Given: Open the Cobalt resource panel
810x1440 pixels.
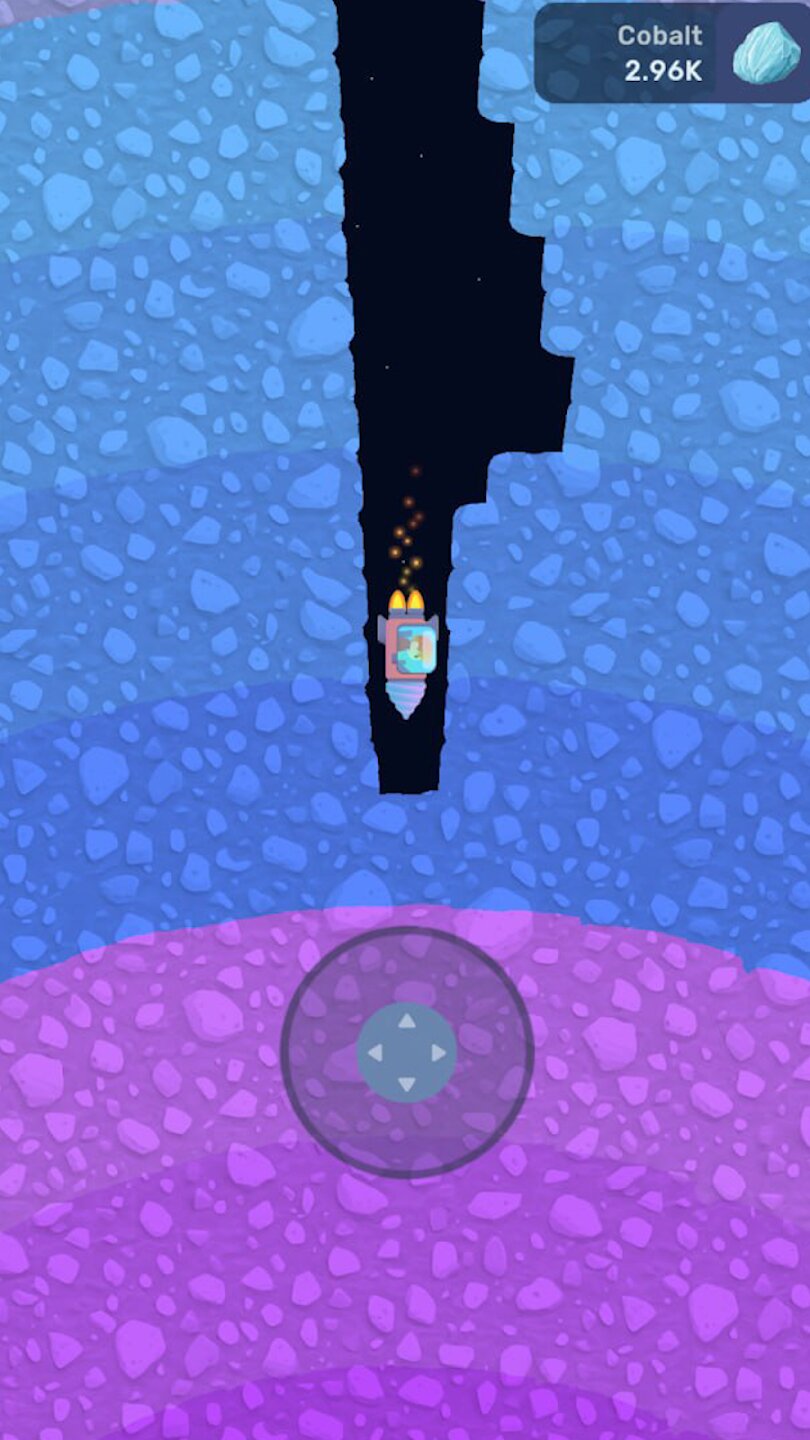Looking at the screenshot, I should 672,52.
